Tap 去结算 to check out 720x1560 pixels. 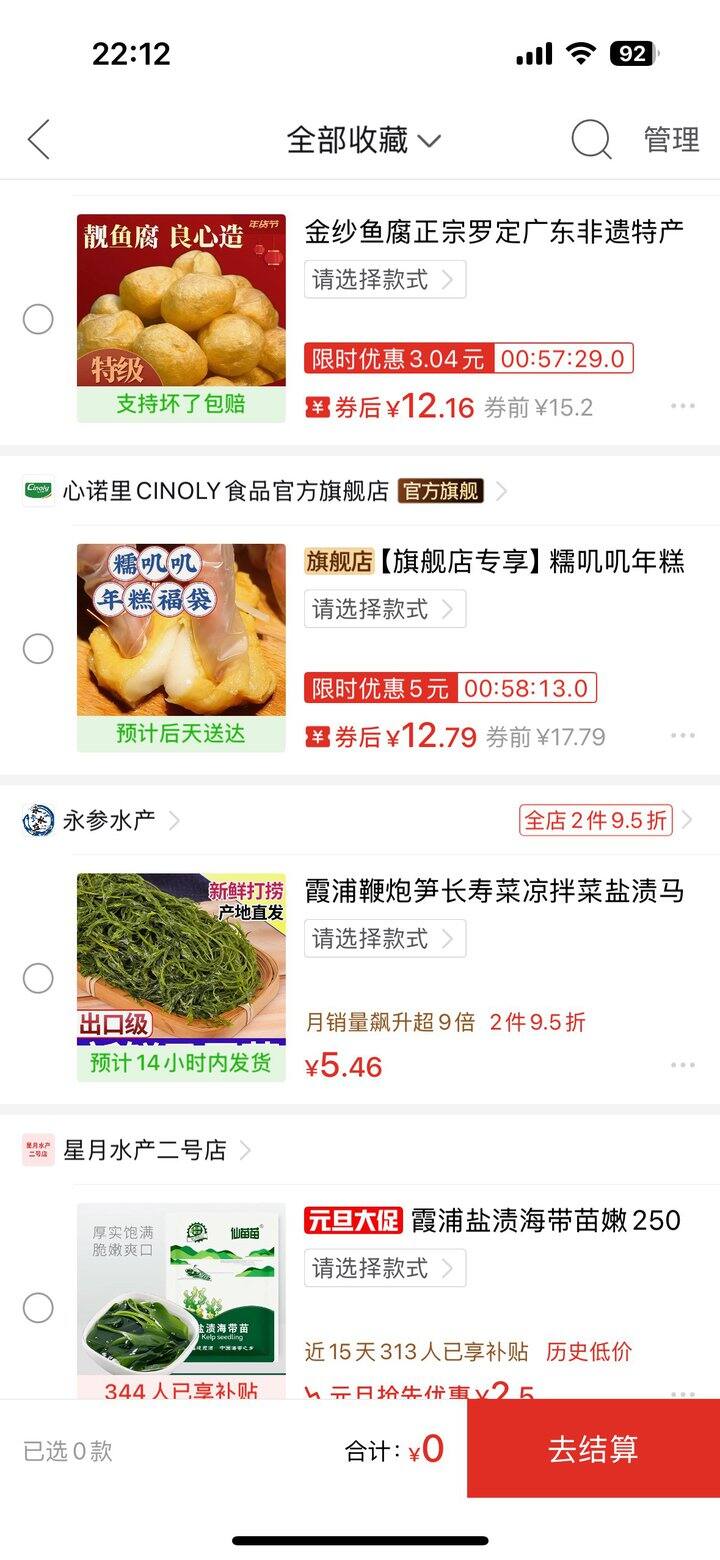[x=593, y=1449]
